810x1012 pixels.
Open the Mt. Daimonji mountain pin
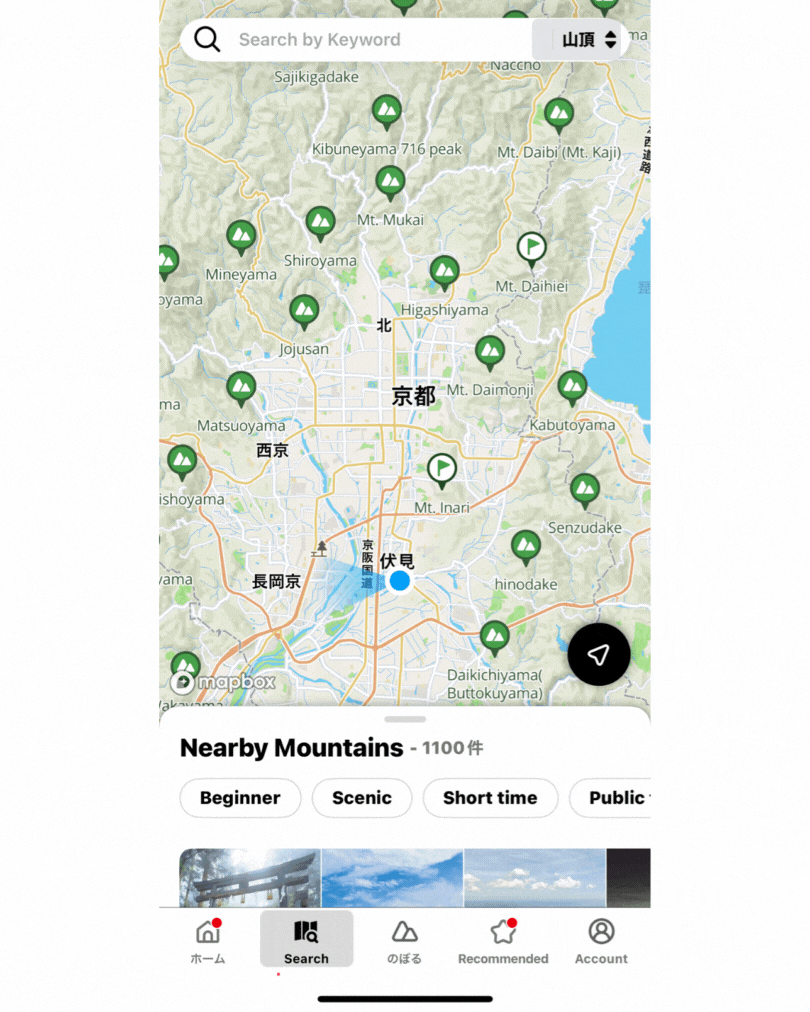[x=490, y=352]
